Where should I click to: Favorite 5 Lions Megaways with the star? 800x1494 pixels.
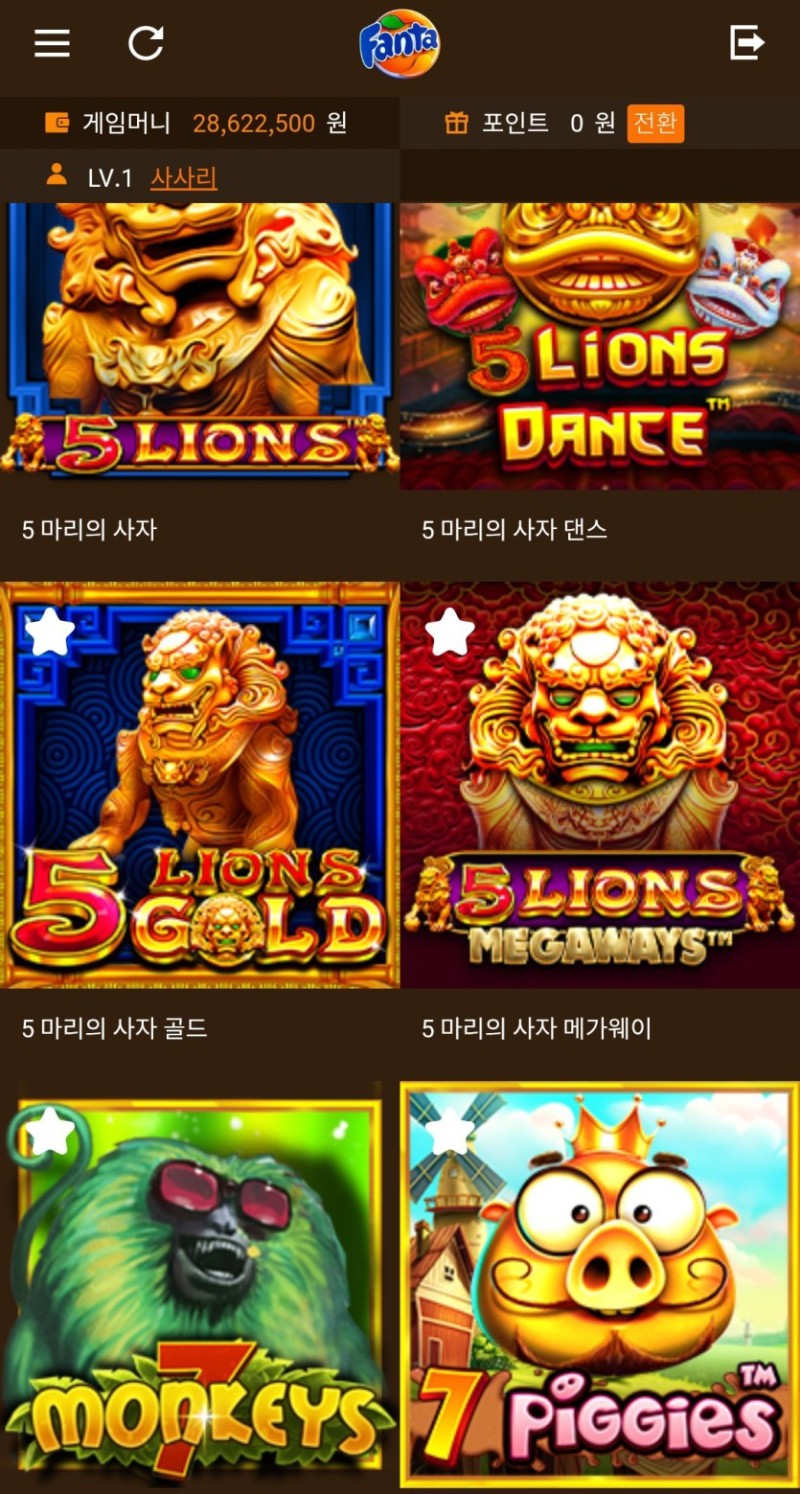[x=450, y=632]
